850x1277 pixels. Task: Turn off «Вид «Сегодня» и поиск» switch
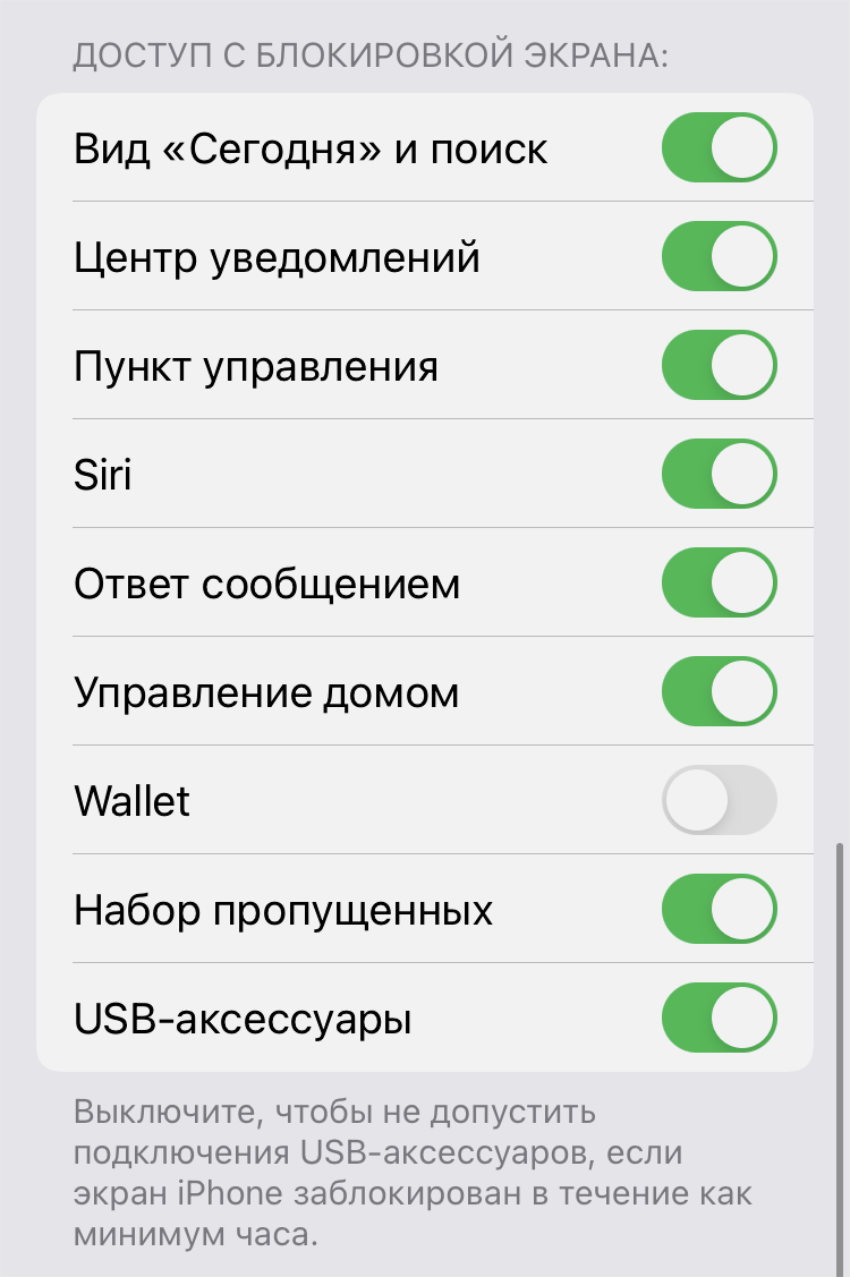(719, 148)
